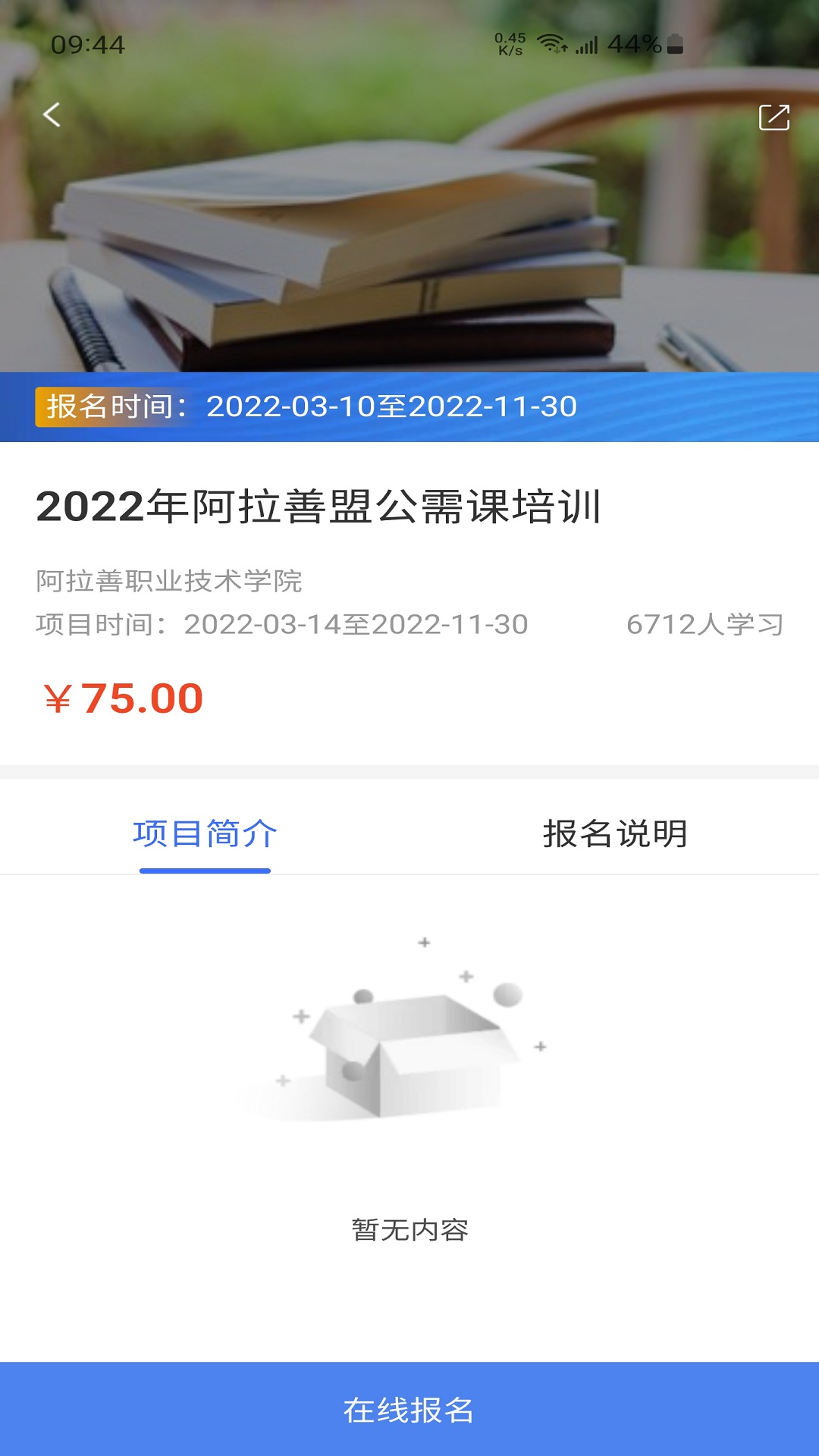The image size is (819, 1456).
Task: Tap the back arrow to leave course page
Action: [x=52, y=114]
